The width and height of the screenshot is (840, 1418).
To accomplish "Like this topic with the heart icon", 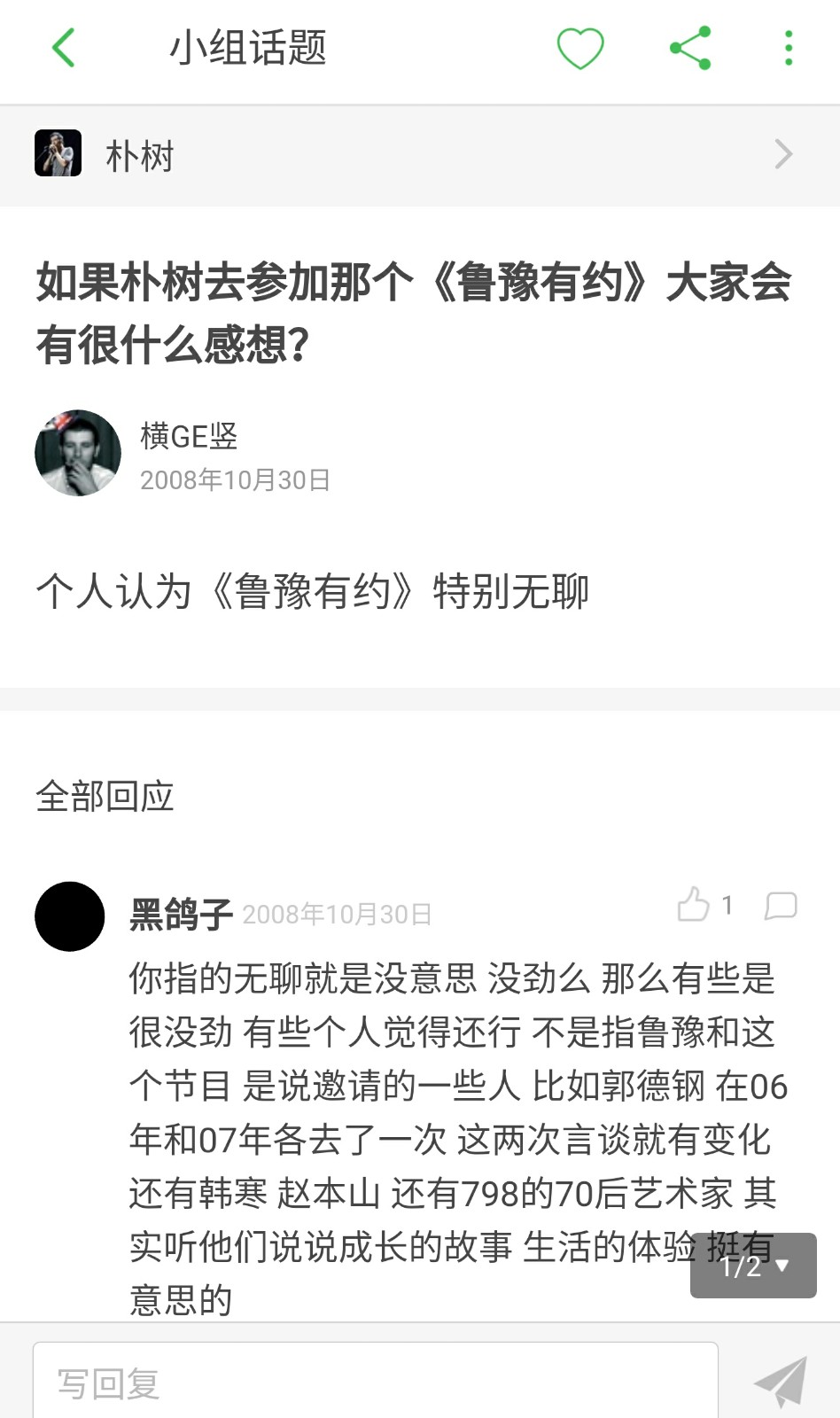I will (x=580, y=48).
